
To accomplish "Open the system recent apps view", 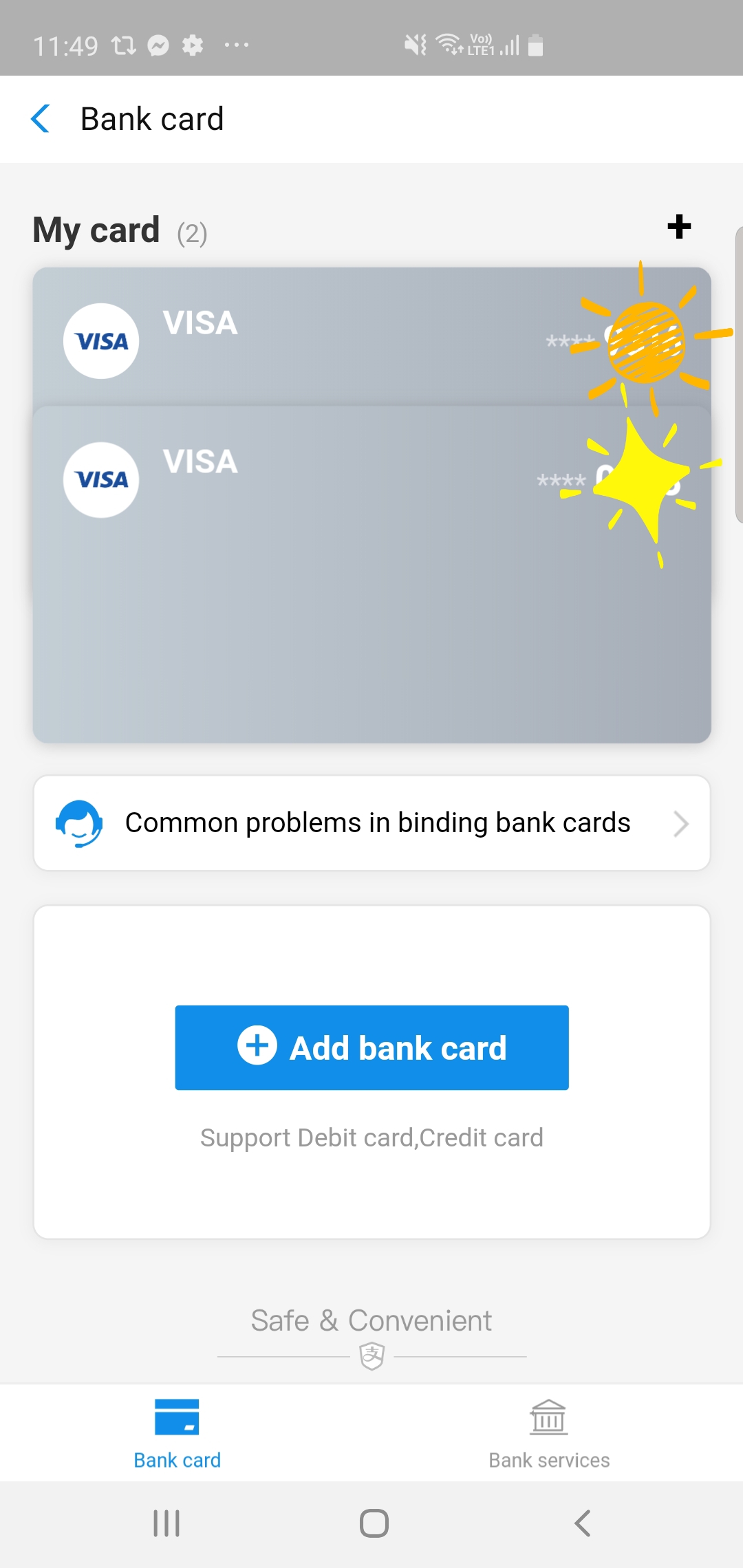I will coord(166,1523).
